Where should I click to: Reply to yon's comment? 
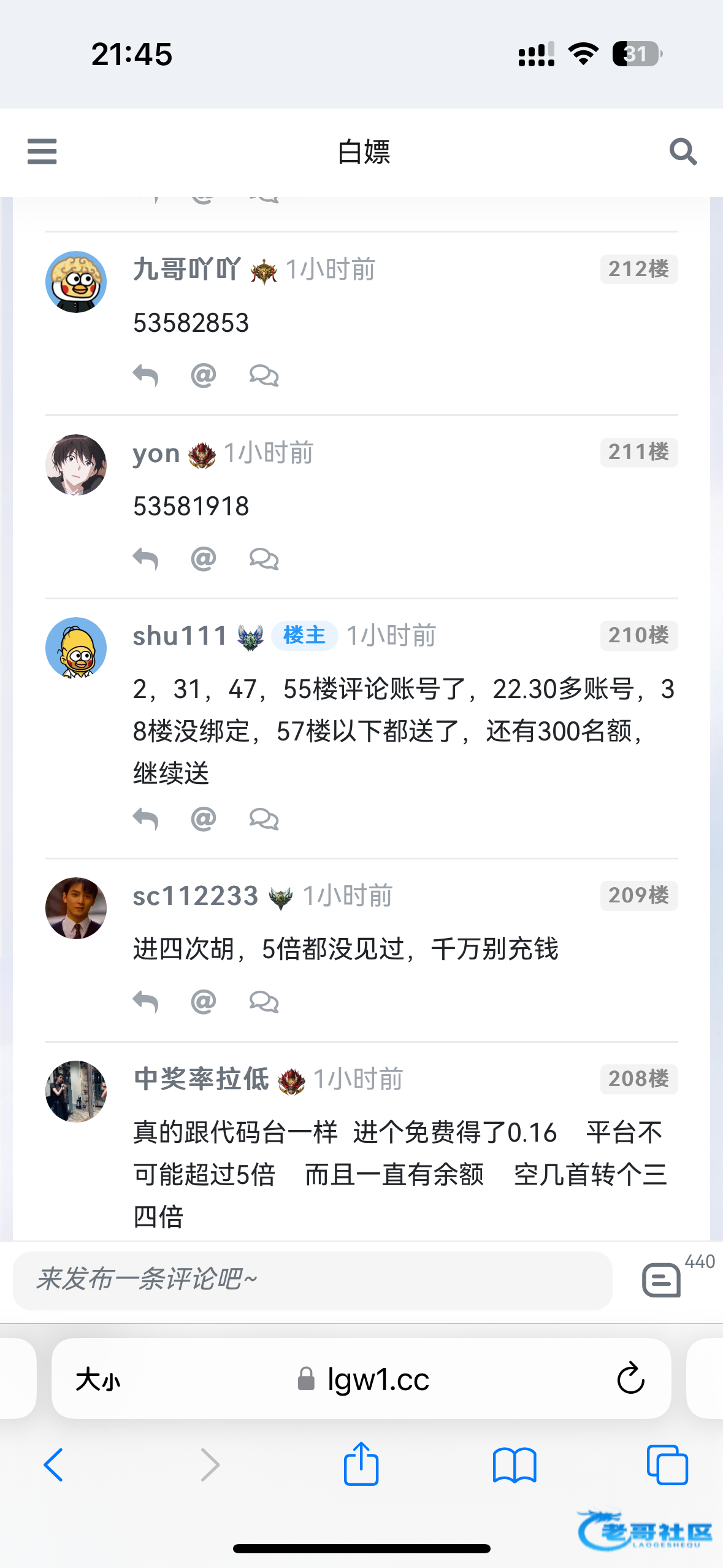(145, 559)
